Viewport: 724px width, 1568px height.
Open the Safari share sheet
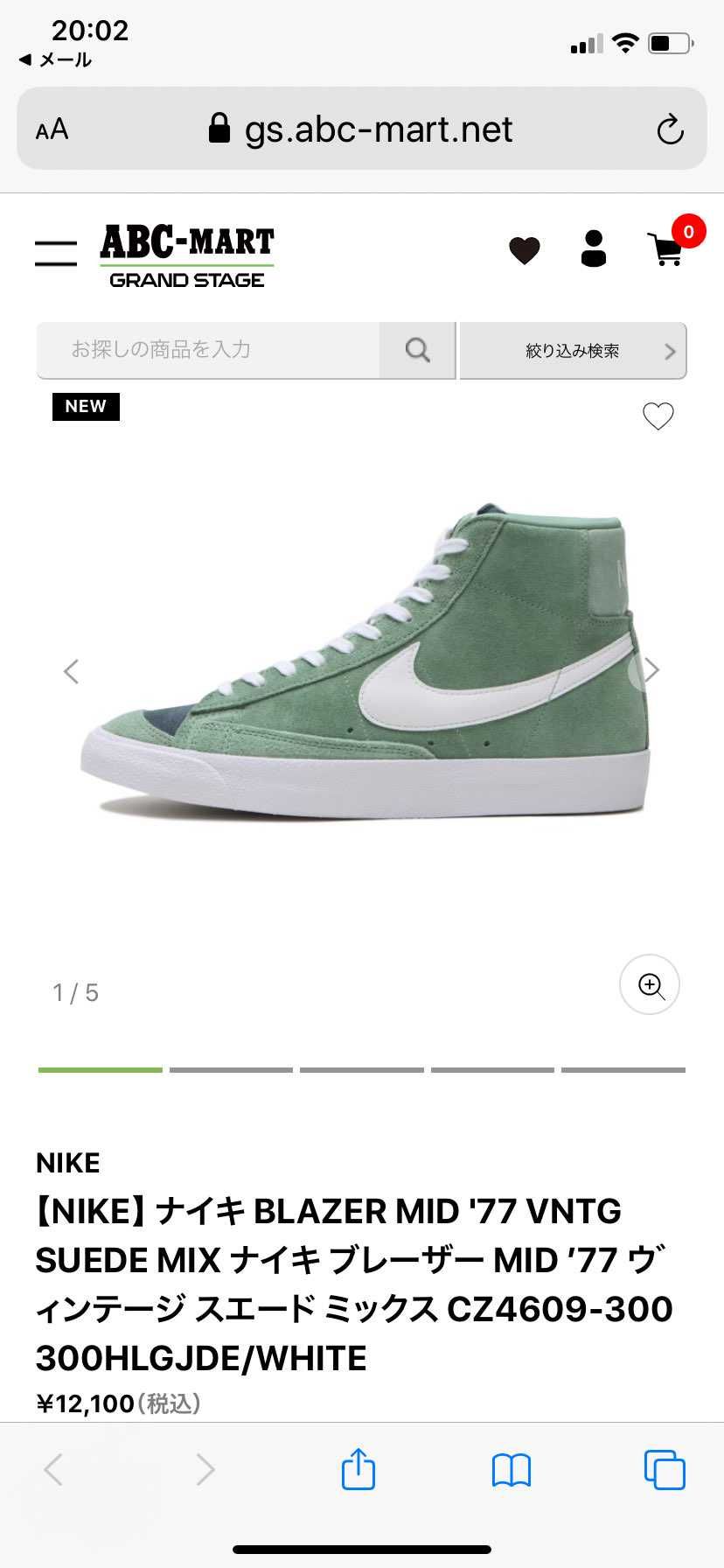click(358, 1469)
